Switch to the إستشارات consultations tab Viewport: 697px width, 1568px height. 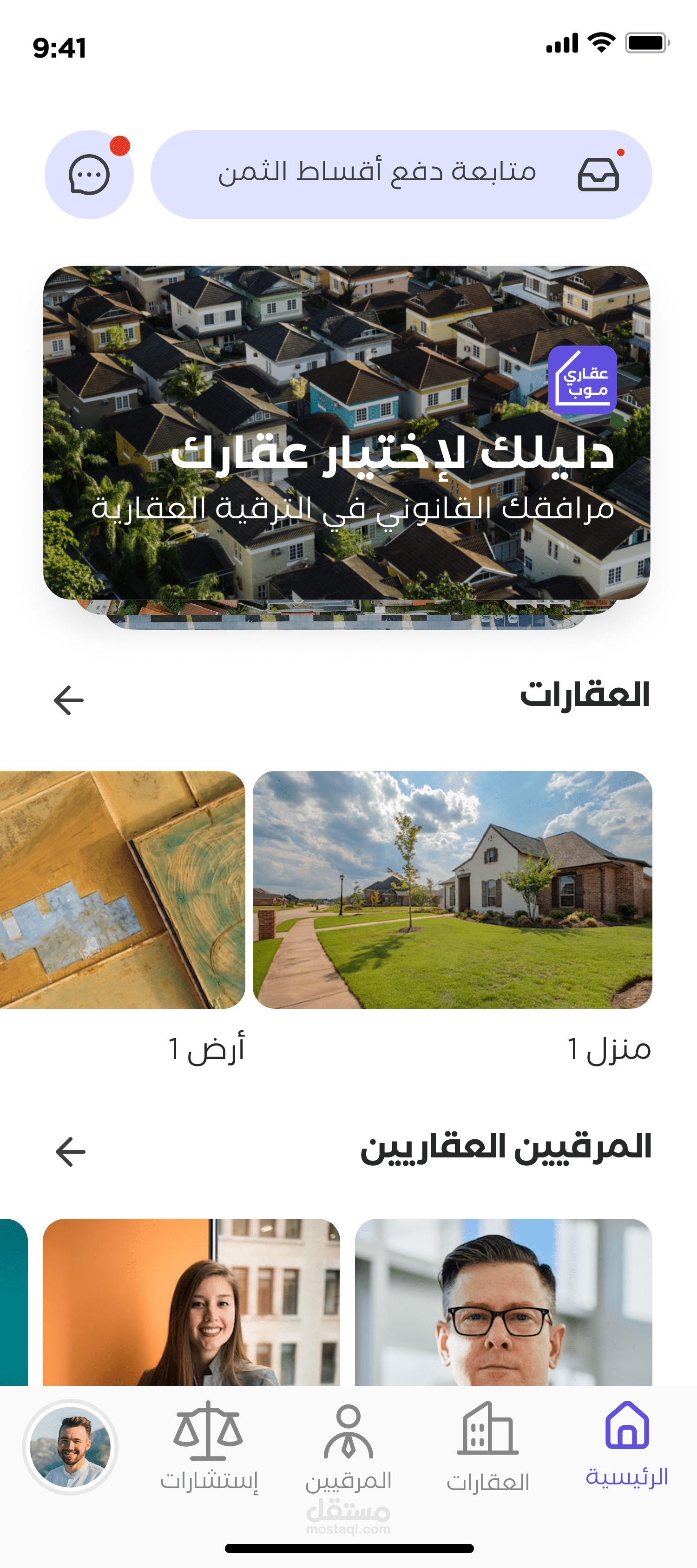click(209, 1446)
